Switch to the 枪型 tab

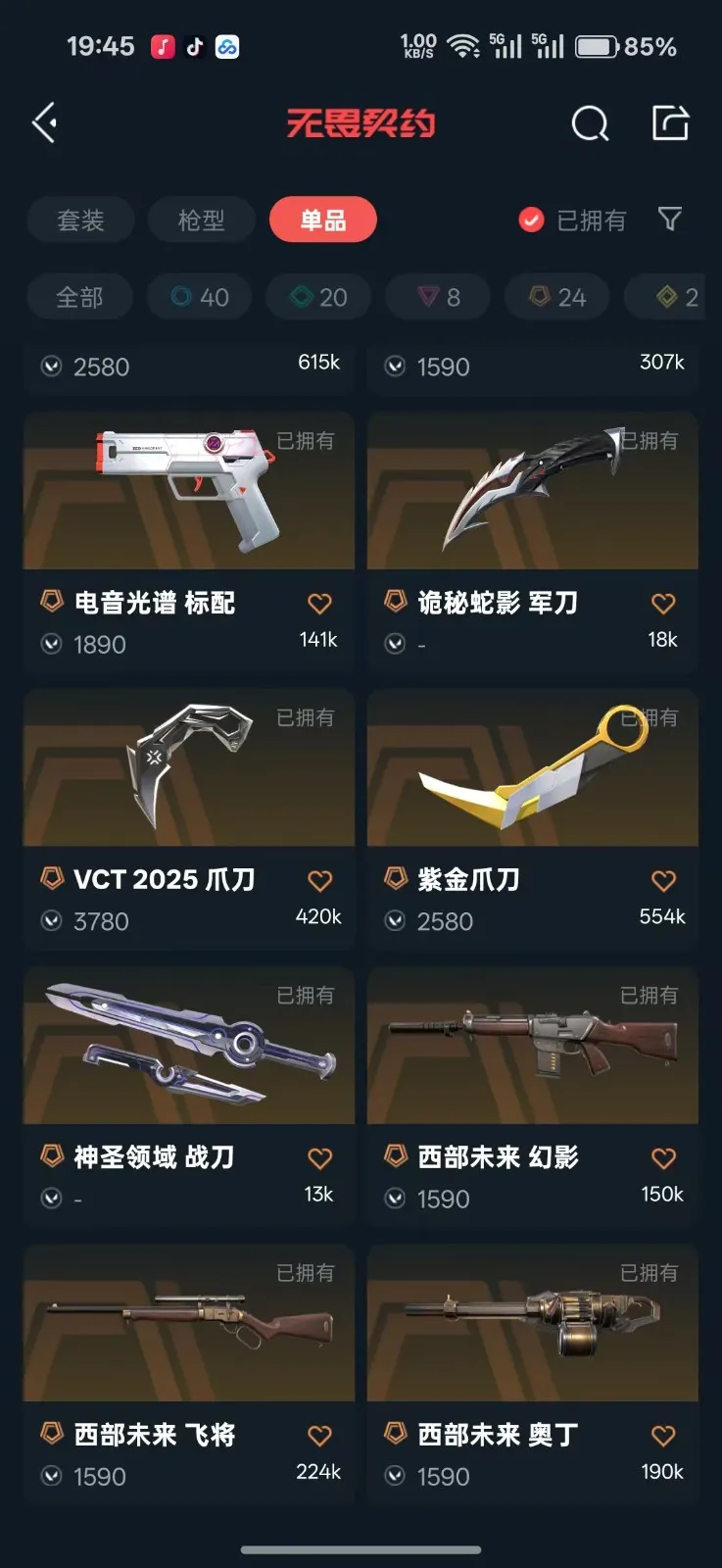201,220
